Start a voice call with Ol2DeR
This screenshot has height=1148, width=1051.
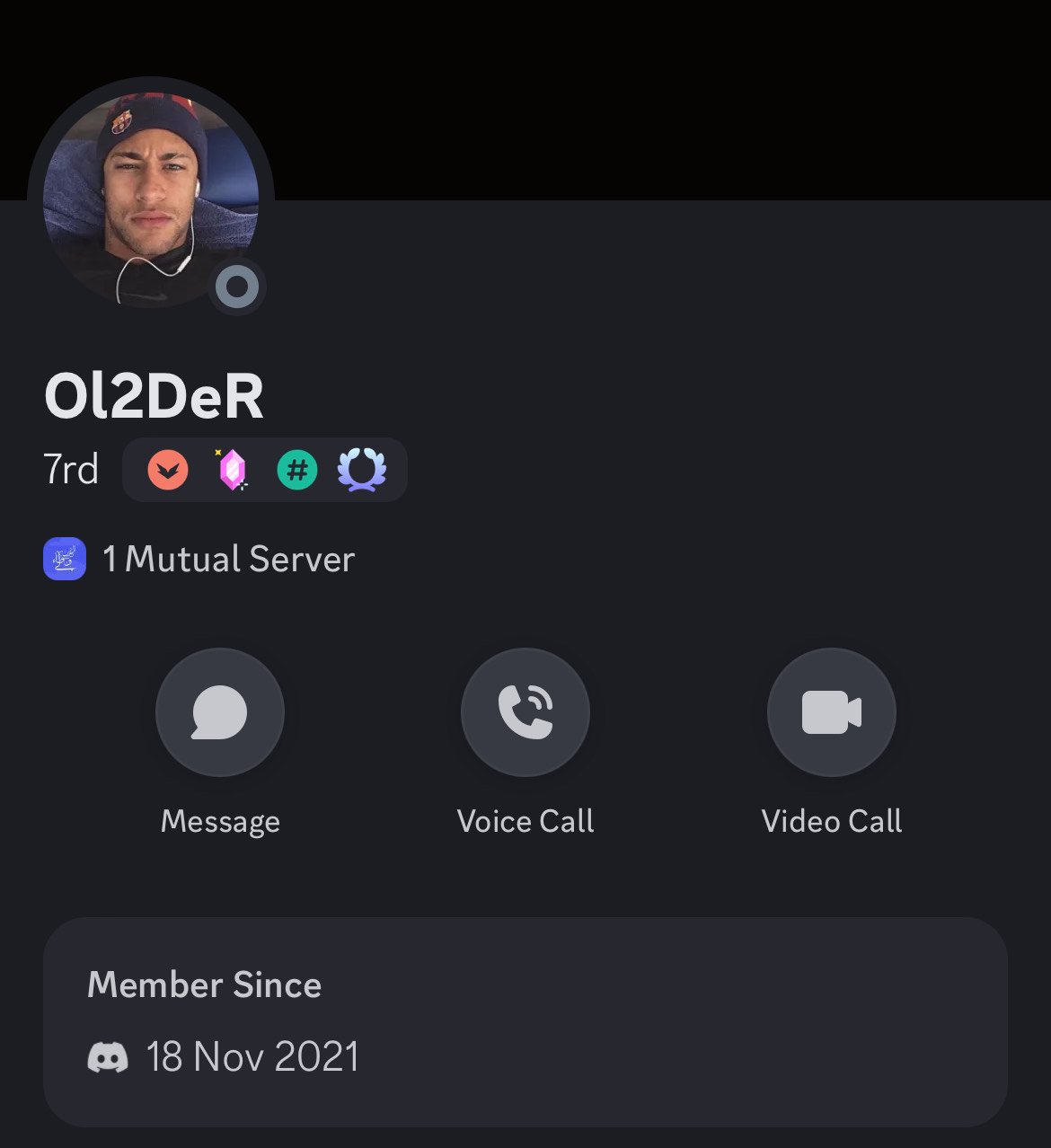525,712
